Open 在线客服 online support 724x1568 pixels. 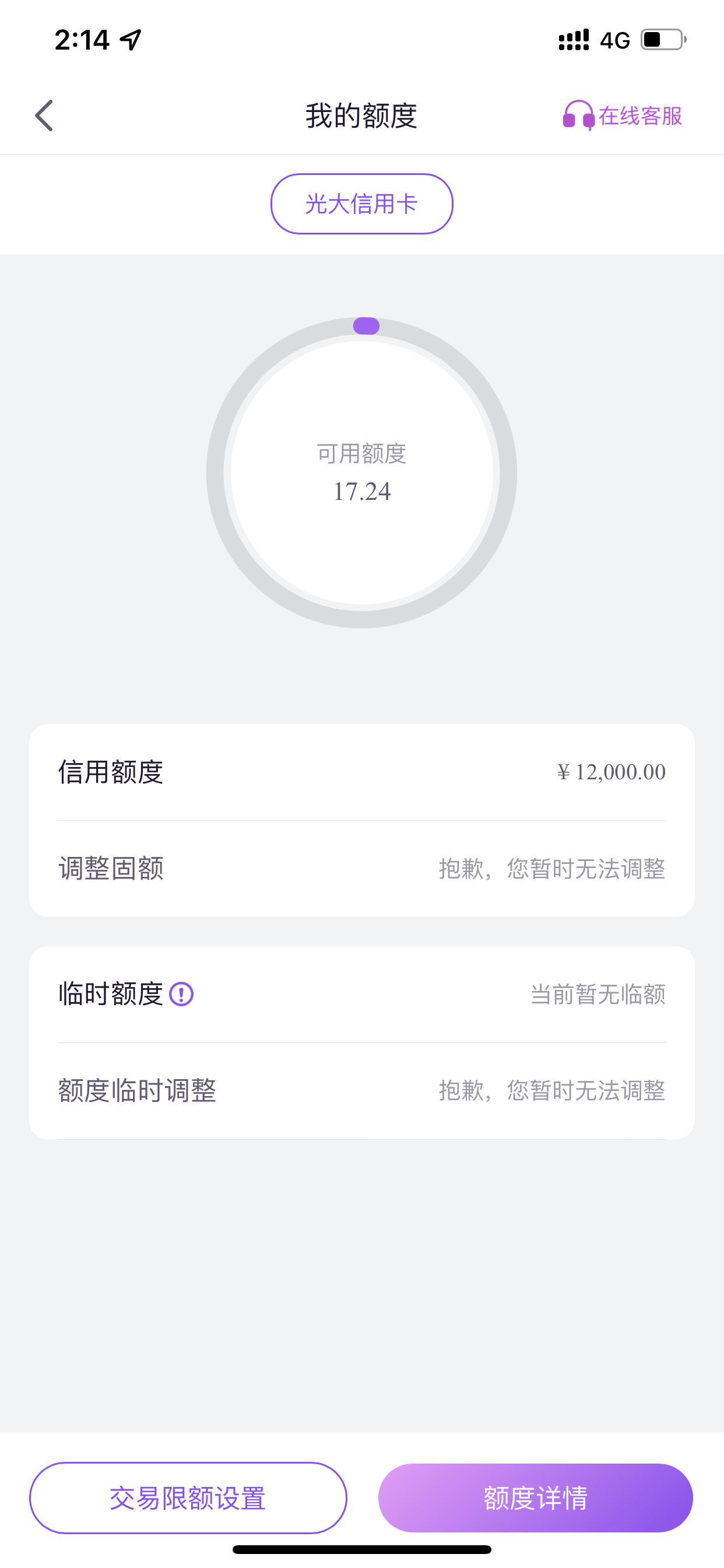(x=622, y=116)
